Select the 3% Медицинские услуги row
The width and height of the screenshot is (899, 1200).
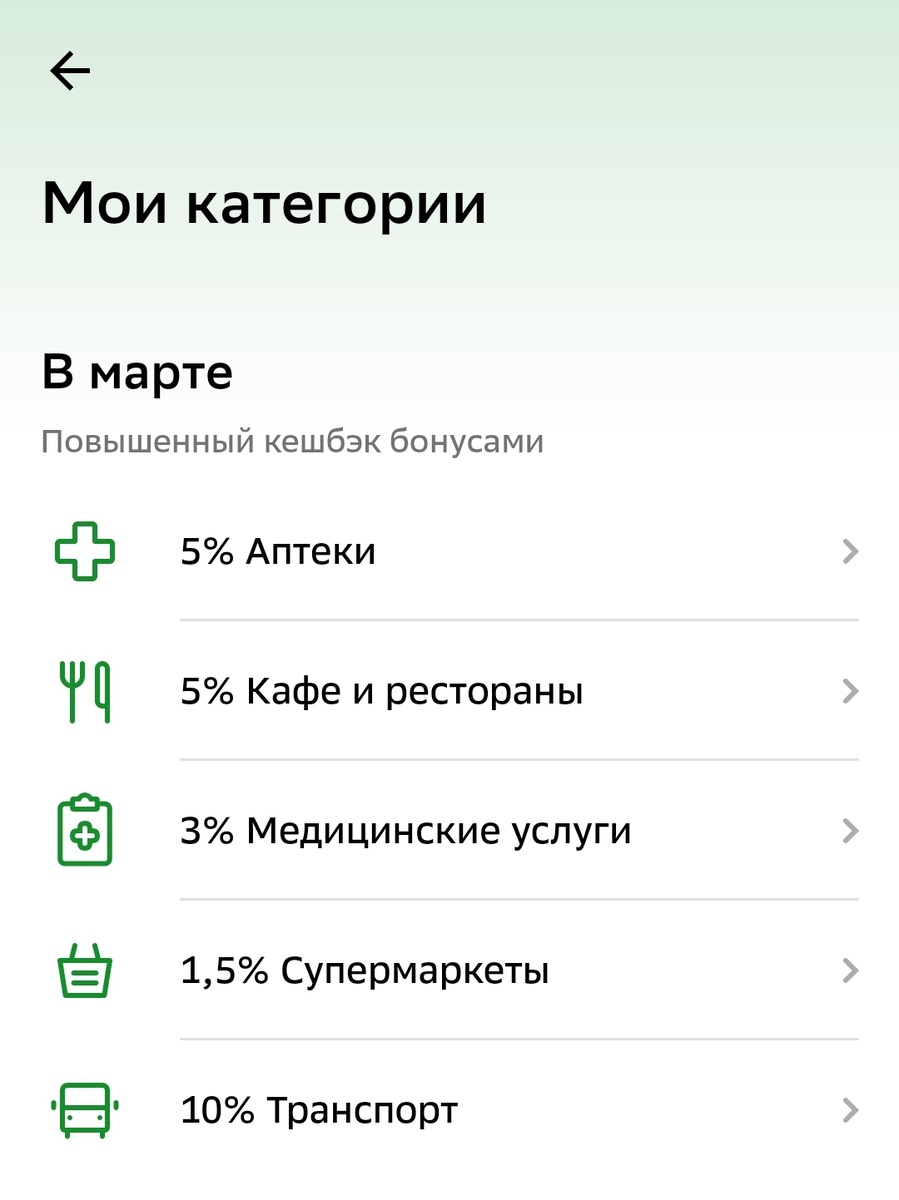pyautogui.click(x=450, y=832)
